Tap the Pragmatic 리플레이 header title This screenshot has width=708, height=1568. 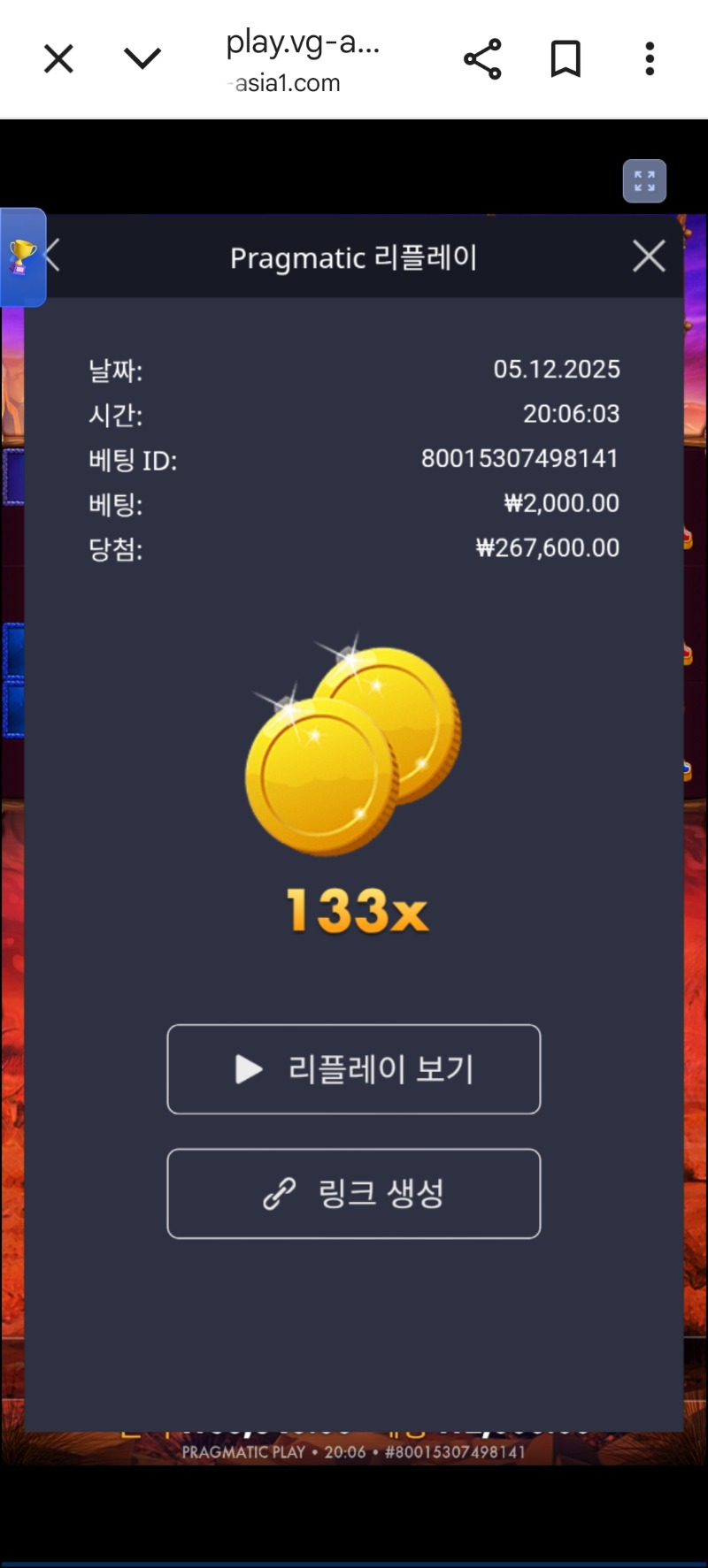353,257
